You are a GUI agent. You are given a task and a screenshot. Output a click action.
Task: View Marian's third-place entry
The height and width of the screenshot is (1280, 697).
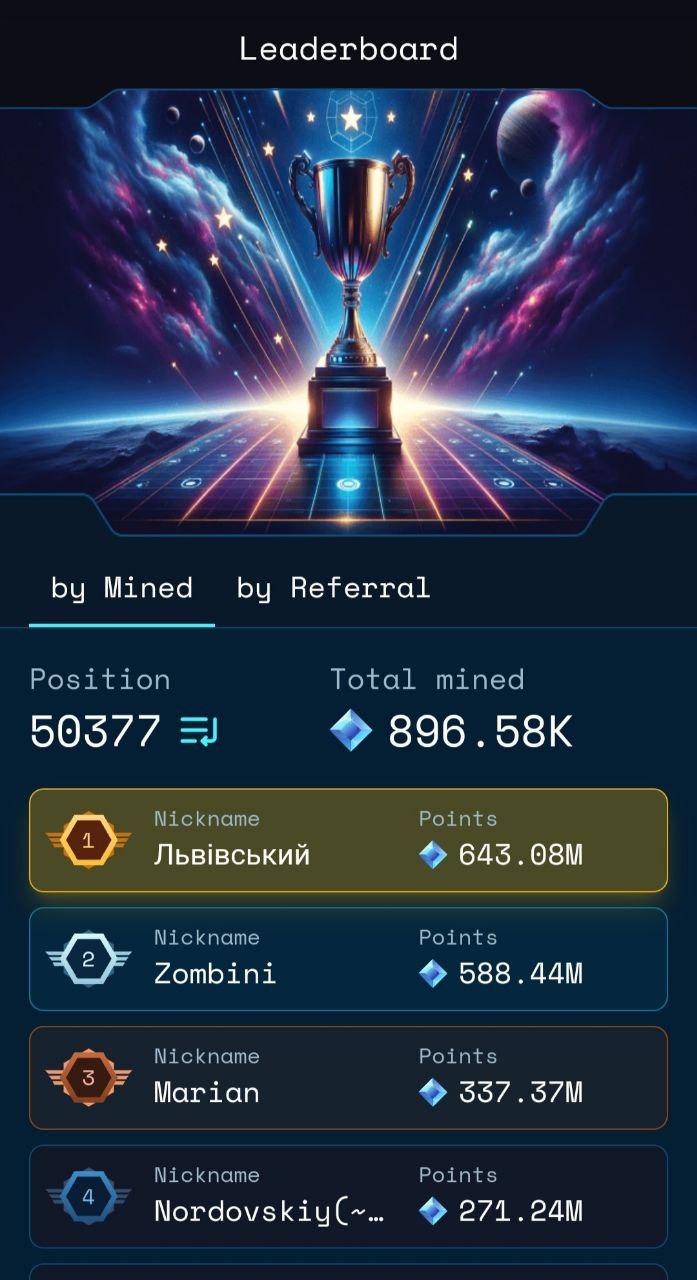[x=348, y=1078]
